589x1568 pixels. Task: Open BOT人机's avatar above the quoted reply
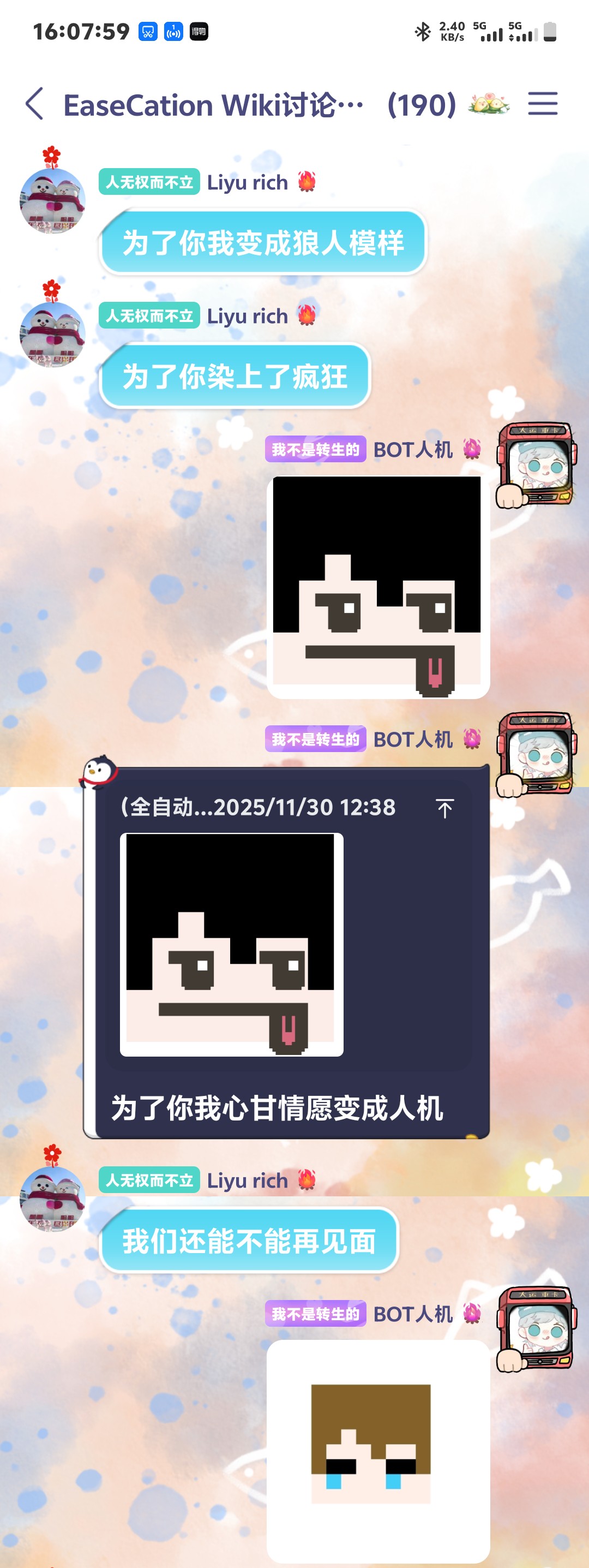tap(536, 755)
